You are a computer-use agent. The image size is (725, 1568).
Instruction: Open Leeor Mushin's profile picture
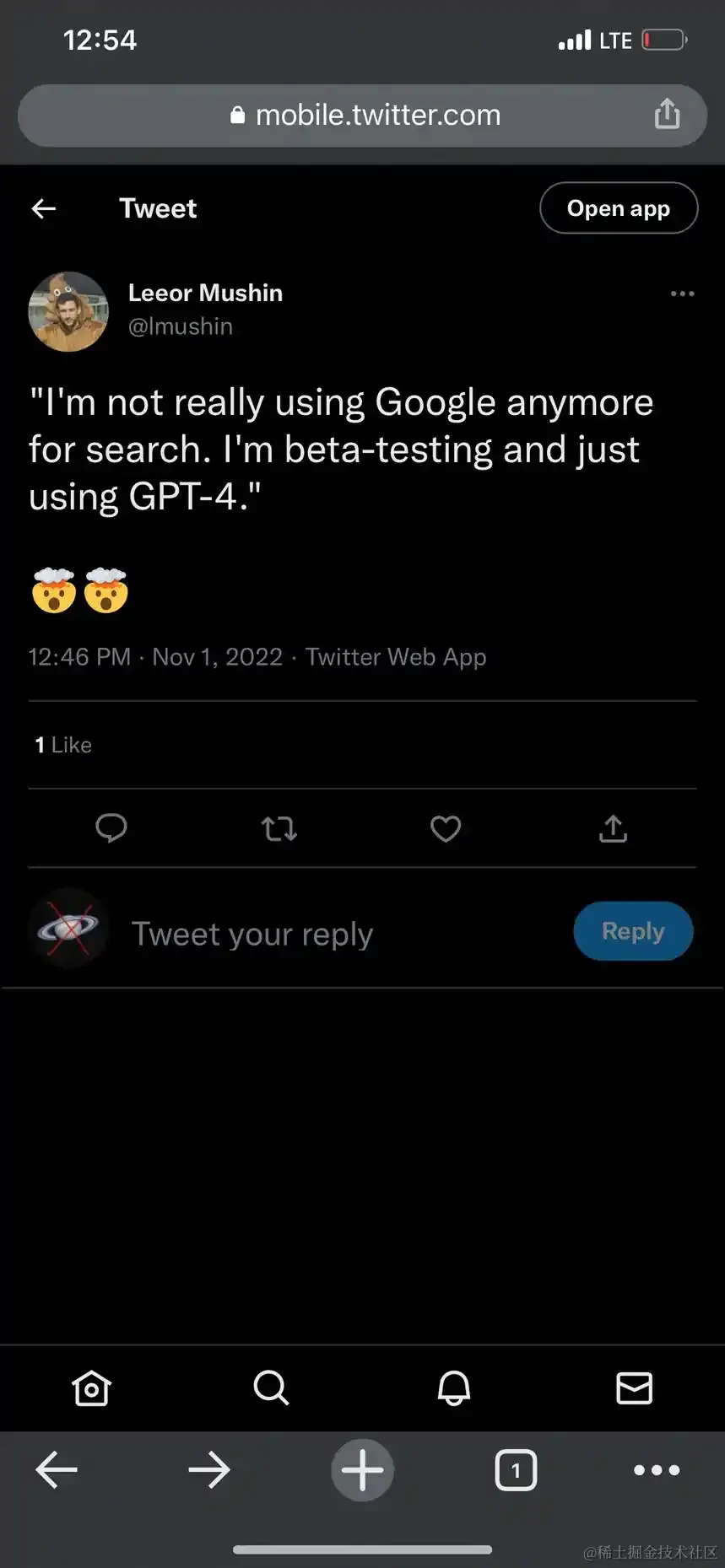click(x=68, y=312)
